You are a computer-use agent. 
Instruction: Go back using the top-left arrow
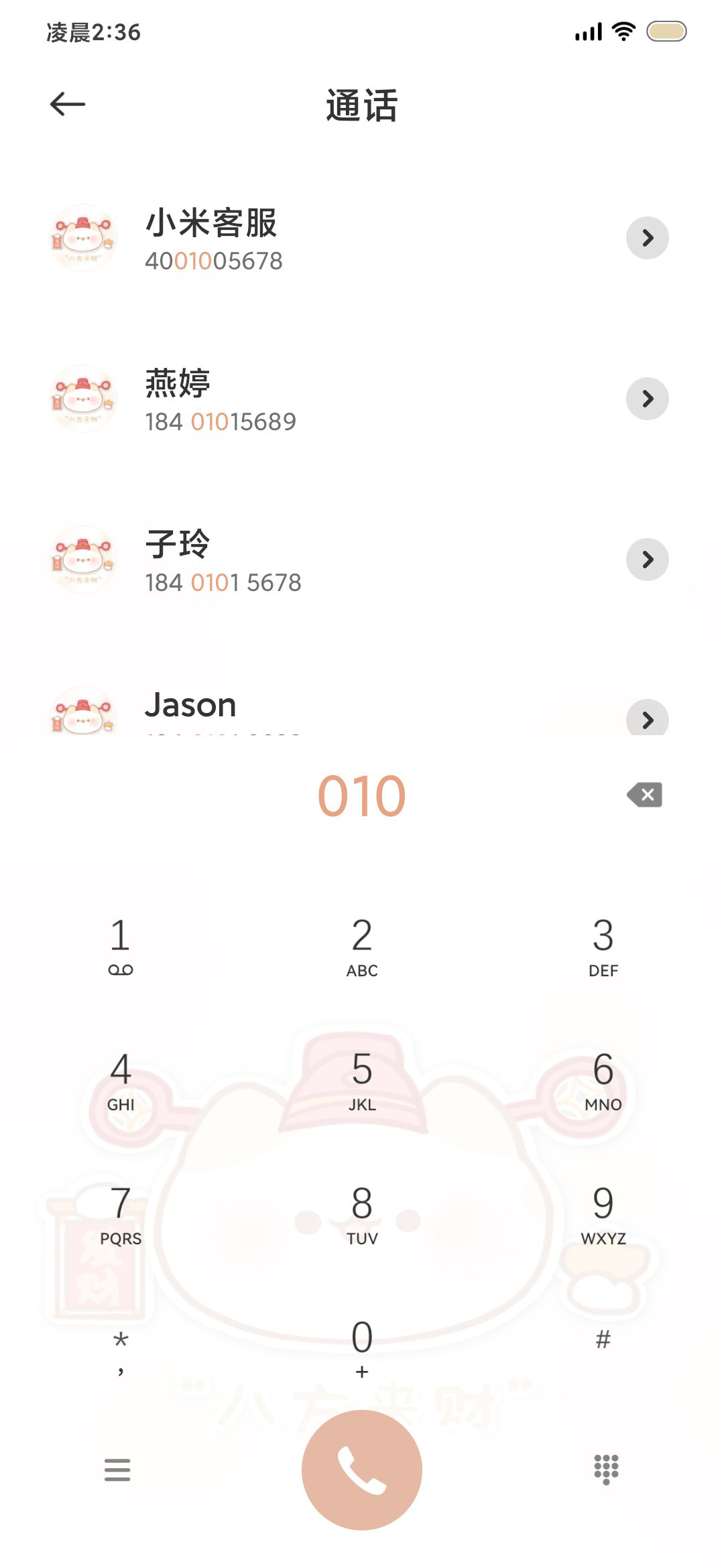[68, 104]
